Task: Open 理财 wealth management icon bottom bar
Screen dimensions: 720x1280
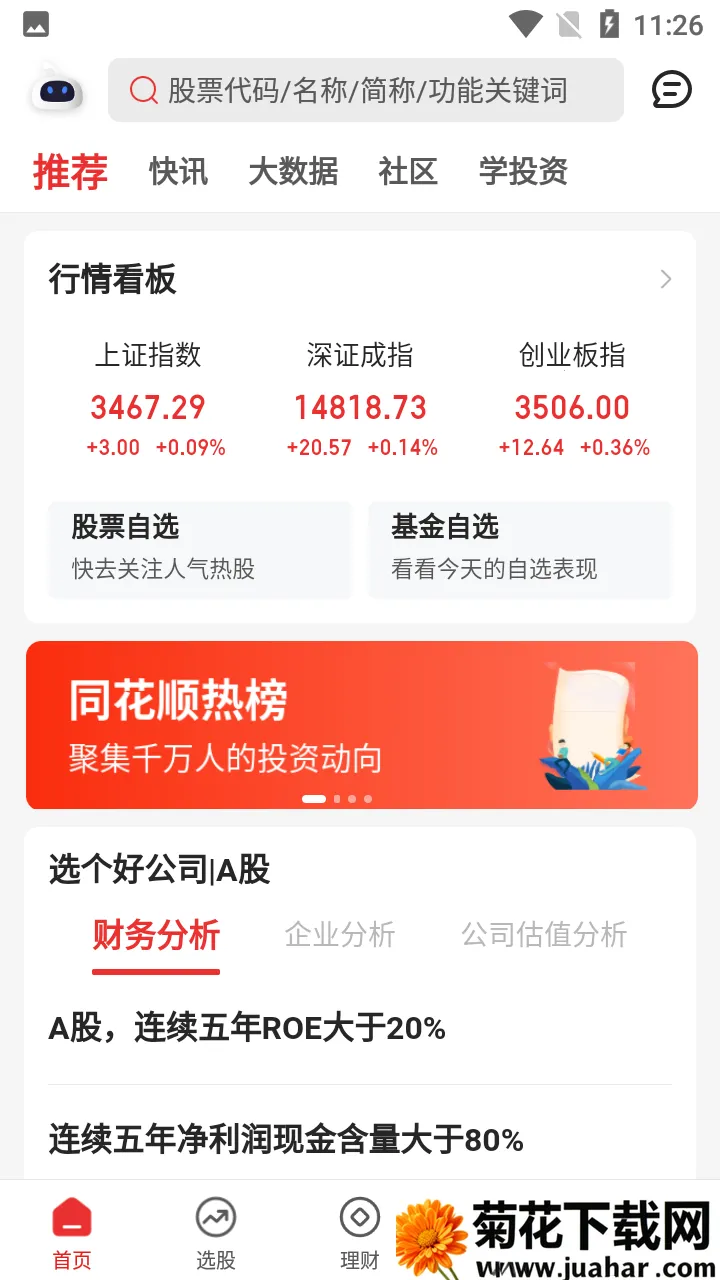Action: [359, 1220]
